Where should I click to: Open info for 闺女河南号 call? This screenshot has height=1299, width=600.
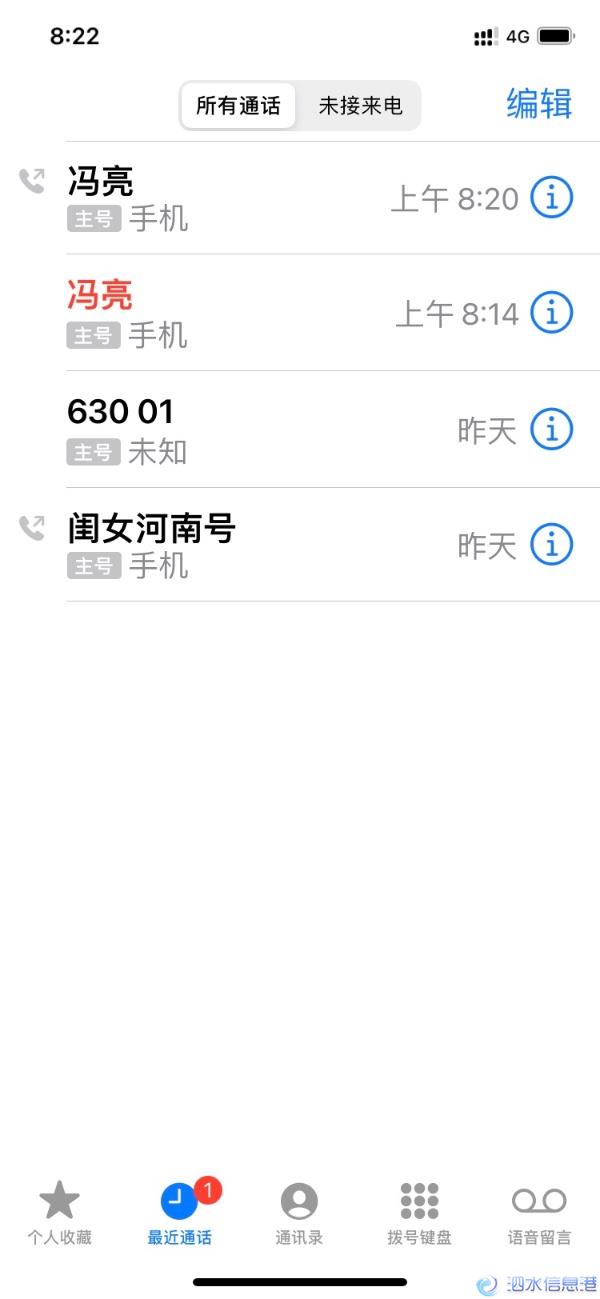point(551,545)
